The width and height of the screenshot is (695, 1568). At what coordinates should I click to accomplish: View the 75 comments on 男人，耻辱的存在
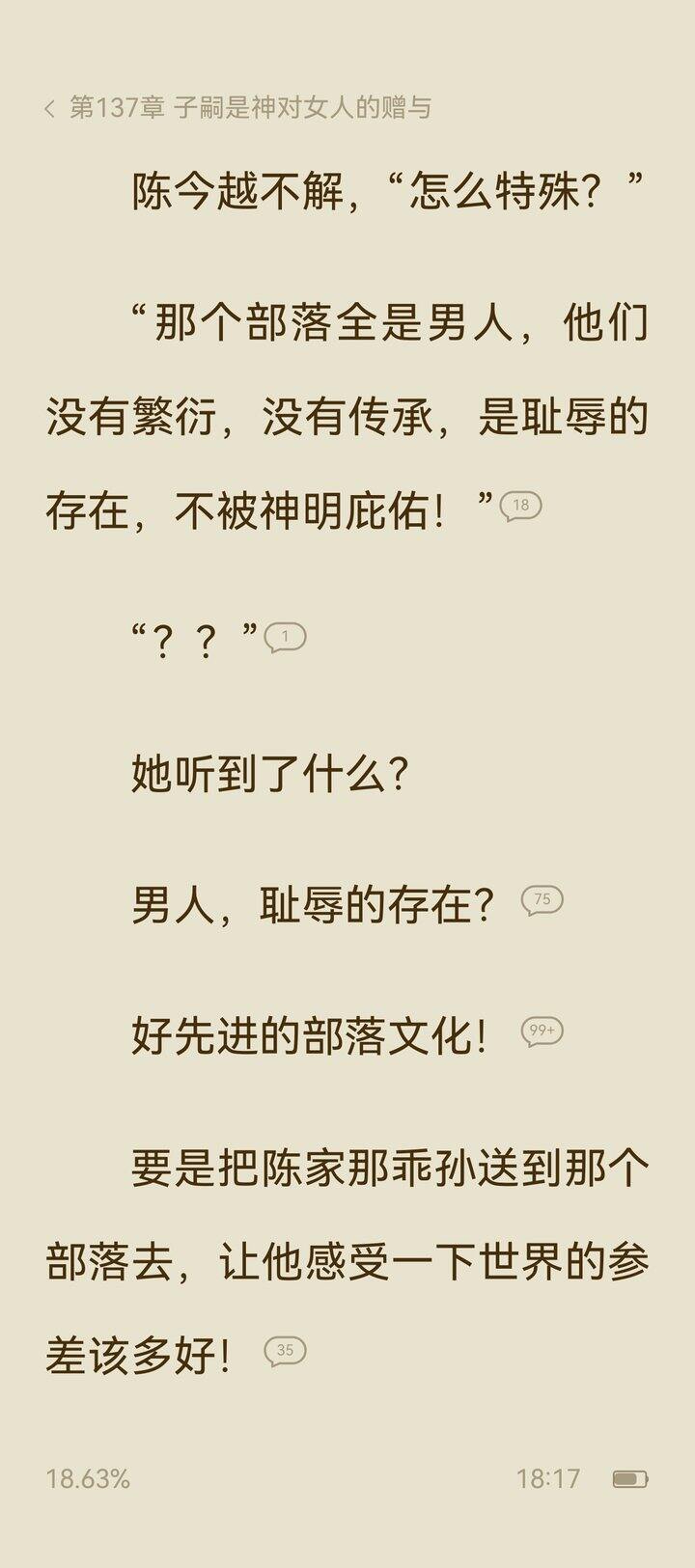[542, 900]
